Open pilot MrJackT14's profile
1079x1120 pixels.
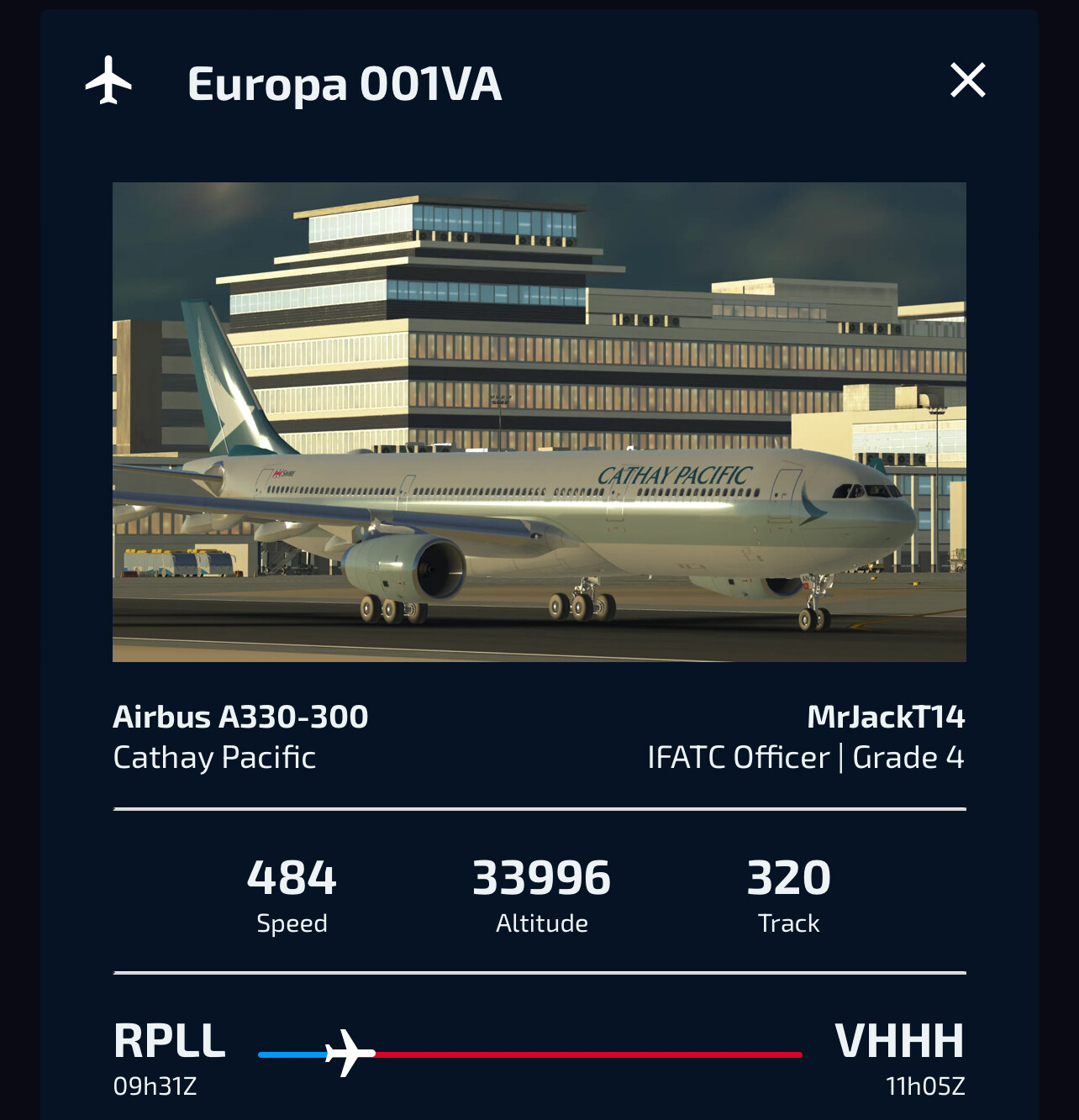click(x=885, y=717)
